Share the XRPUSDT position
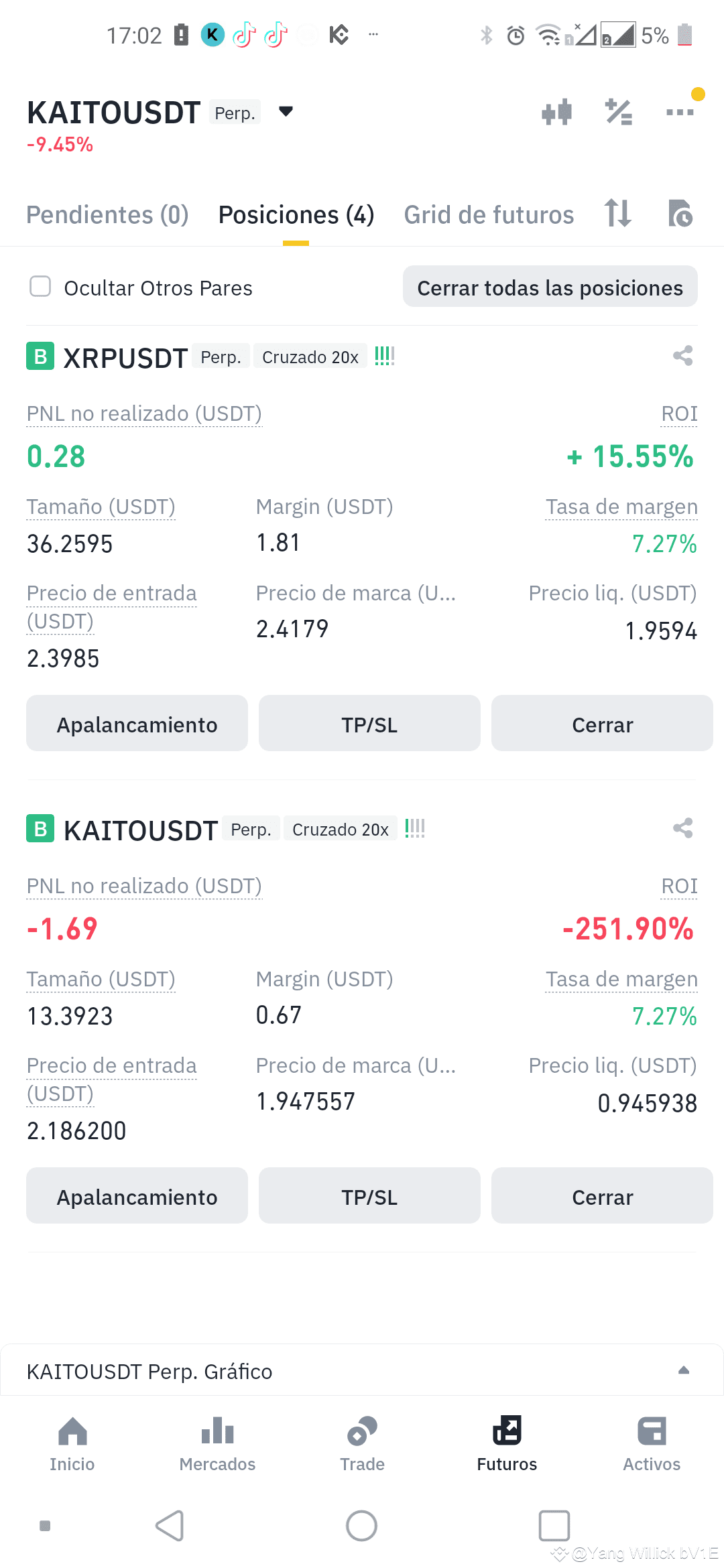Screen dimensions: 724x1568 (x=682, y=356)
